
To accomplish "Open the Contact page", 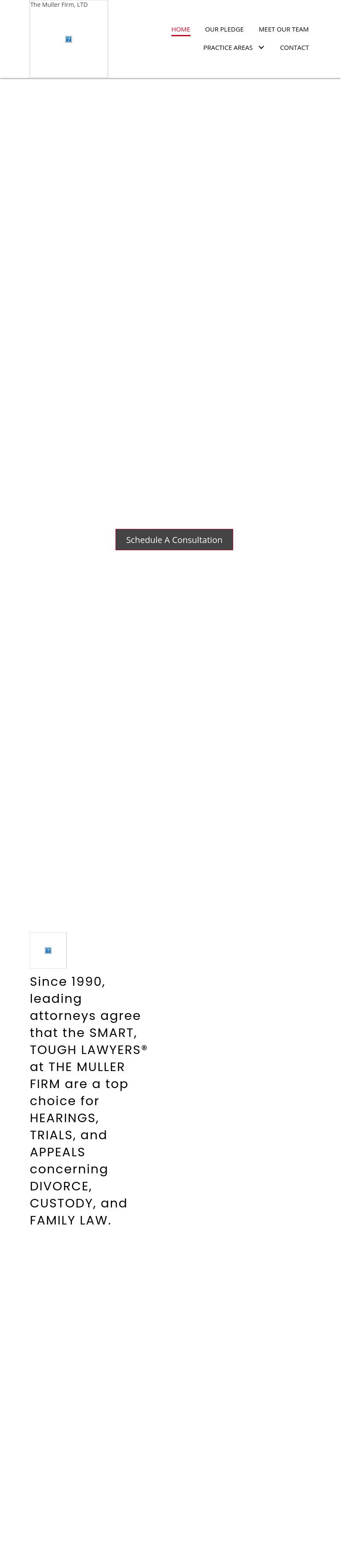I will click(x=294, y=47).
